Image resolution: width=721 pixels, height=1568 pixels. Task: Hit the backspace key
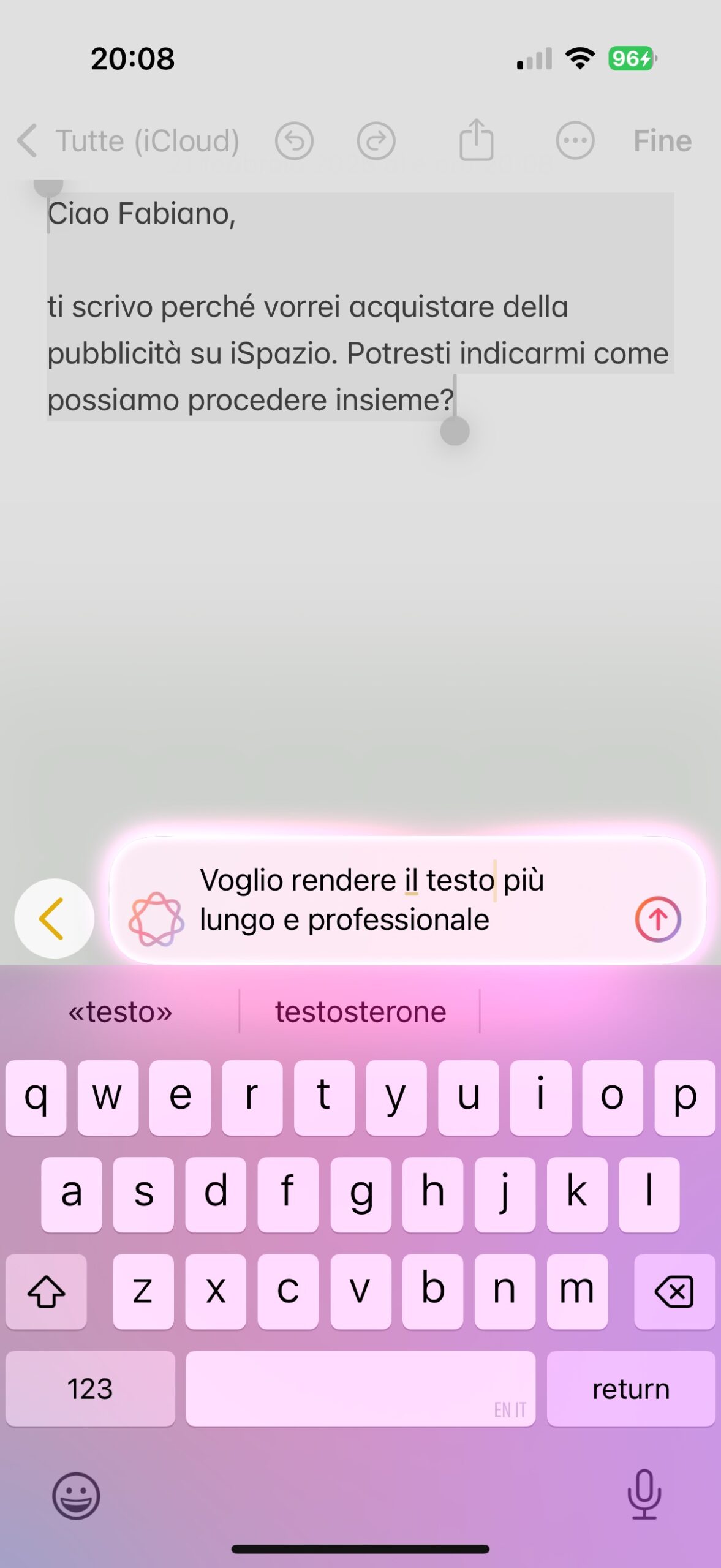[674, 1291]
